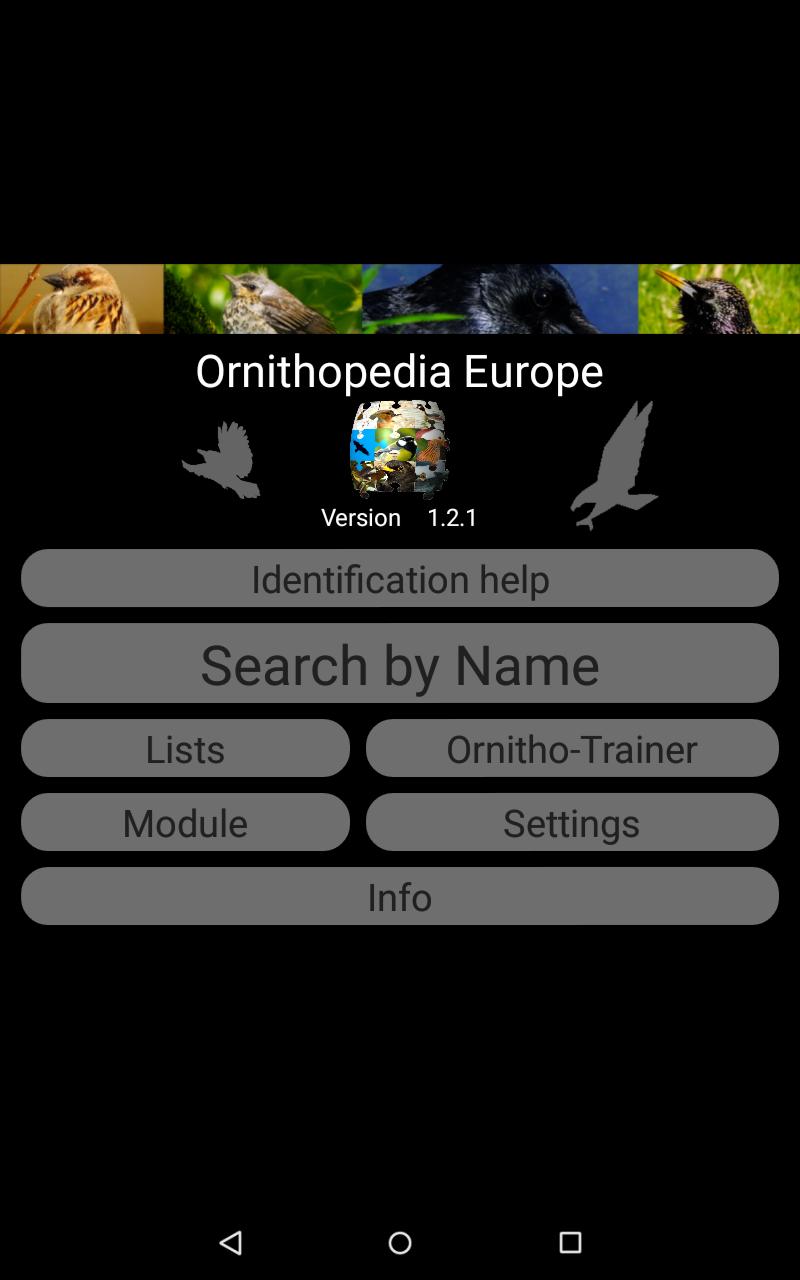
Task: Open the Info screen
Action: click(x=400, y=896)
